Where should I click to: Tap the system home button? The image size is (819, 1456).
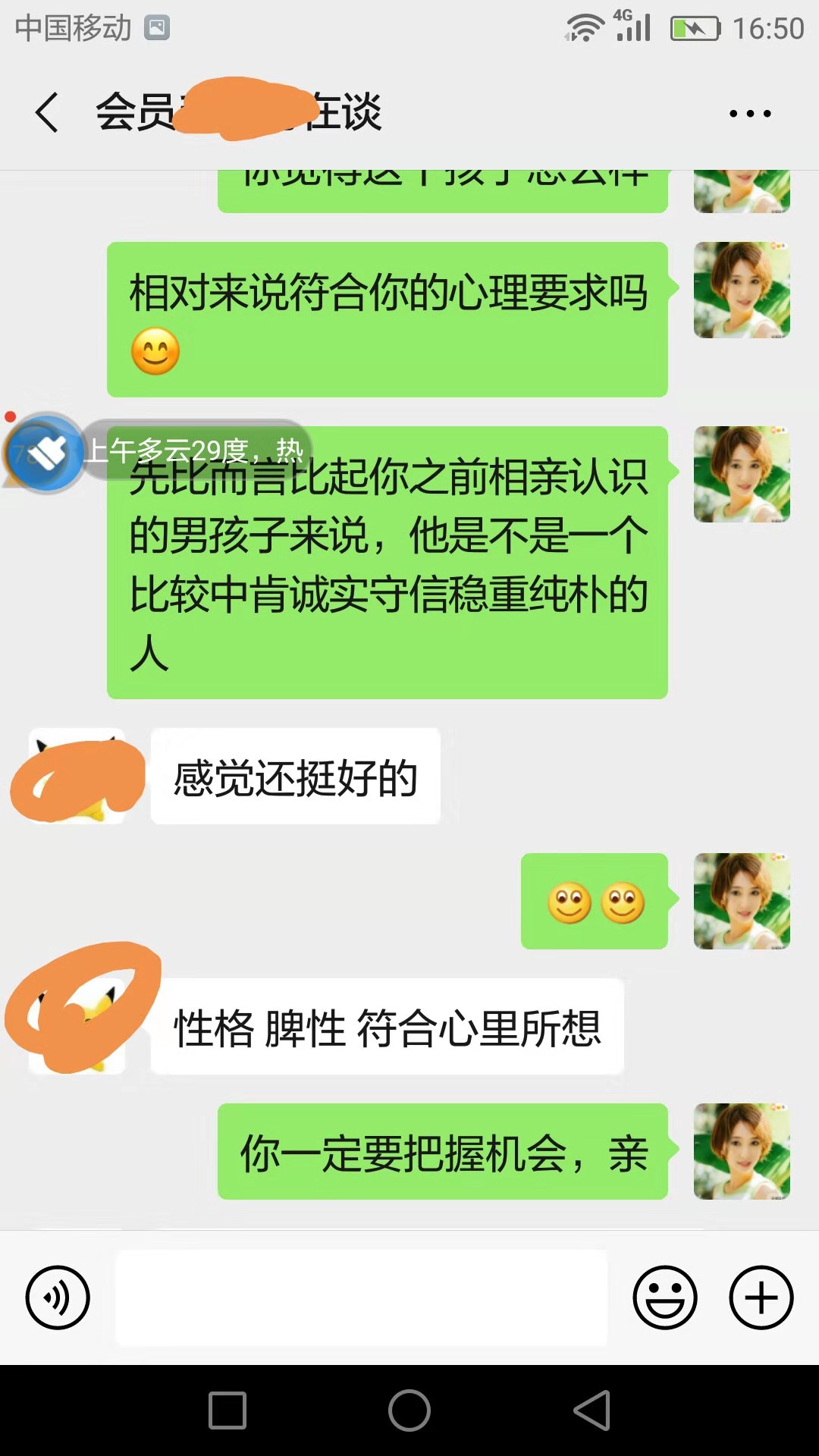pos(409,1410)
